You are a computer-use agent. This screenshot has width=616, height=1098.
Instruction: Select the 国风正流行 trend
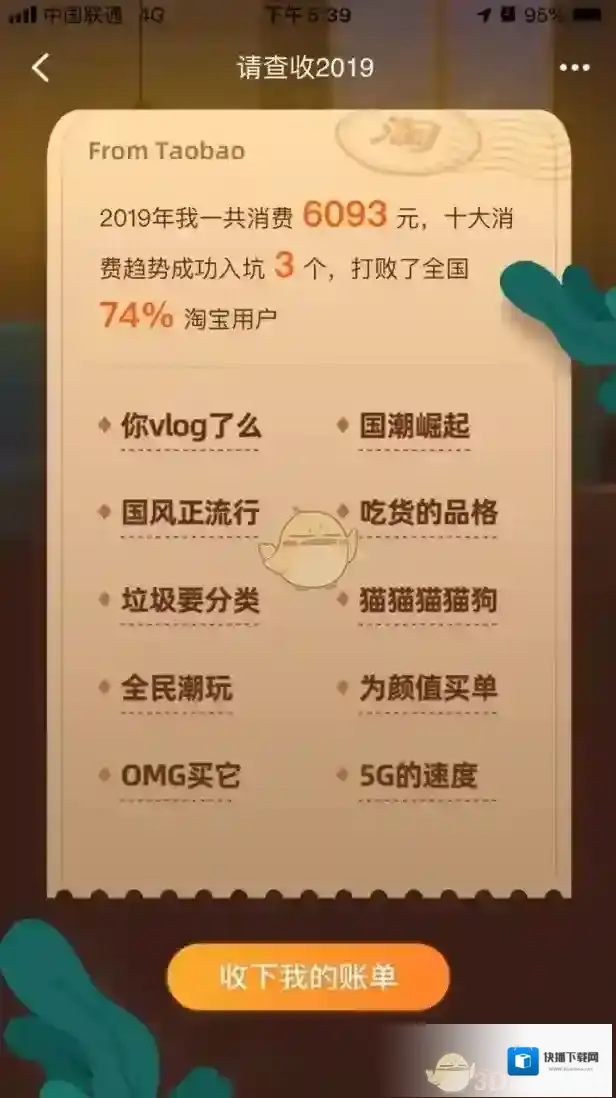(x=190, y=514)
